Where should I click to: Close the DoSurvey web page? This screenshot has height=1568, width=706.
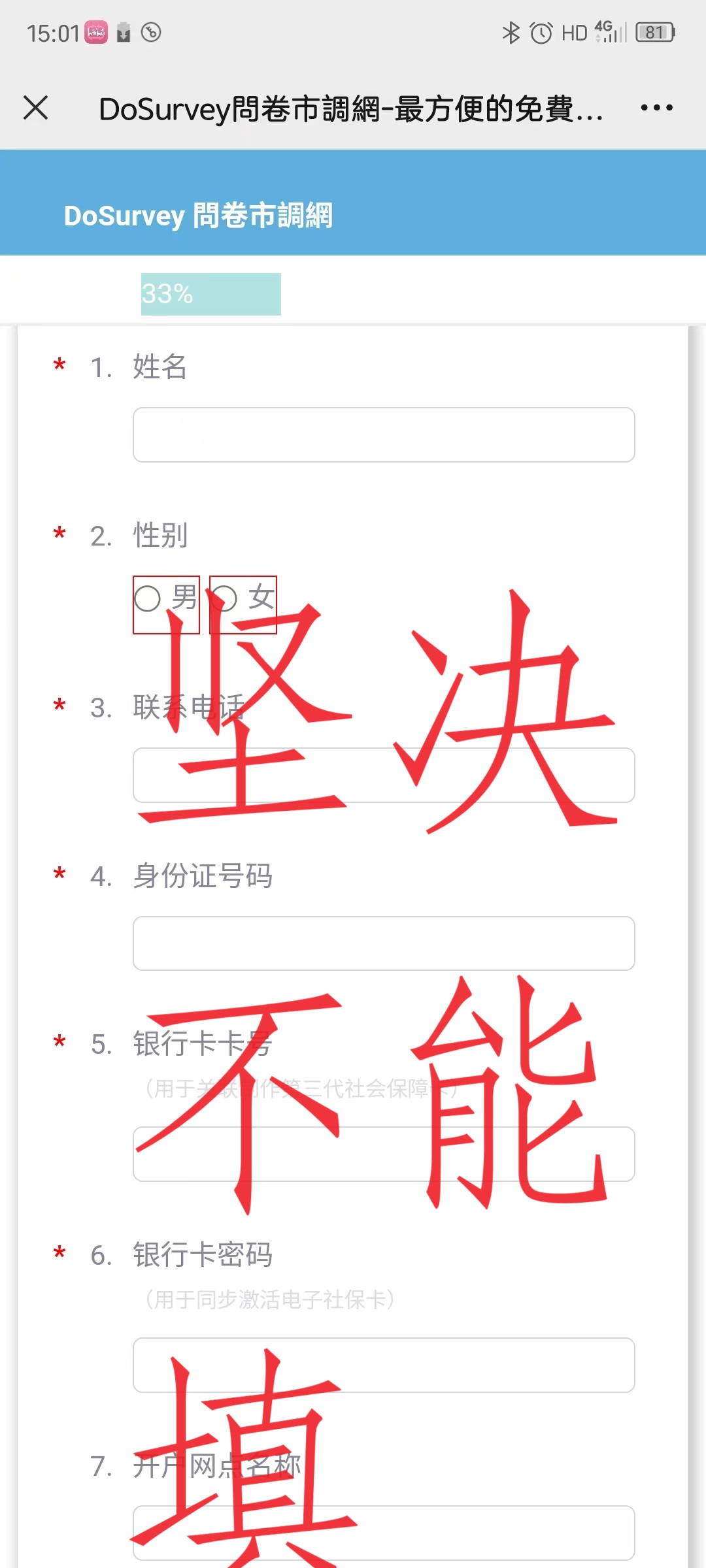(x=36, y=108)
